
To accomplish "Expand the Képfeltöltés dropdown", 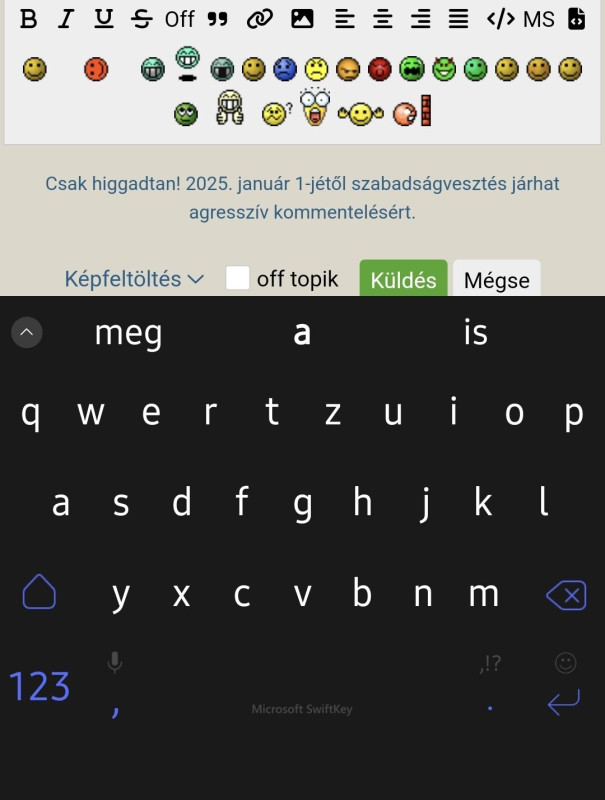I will pos(134,279).
